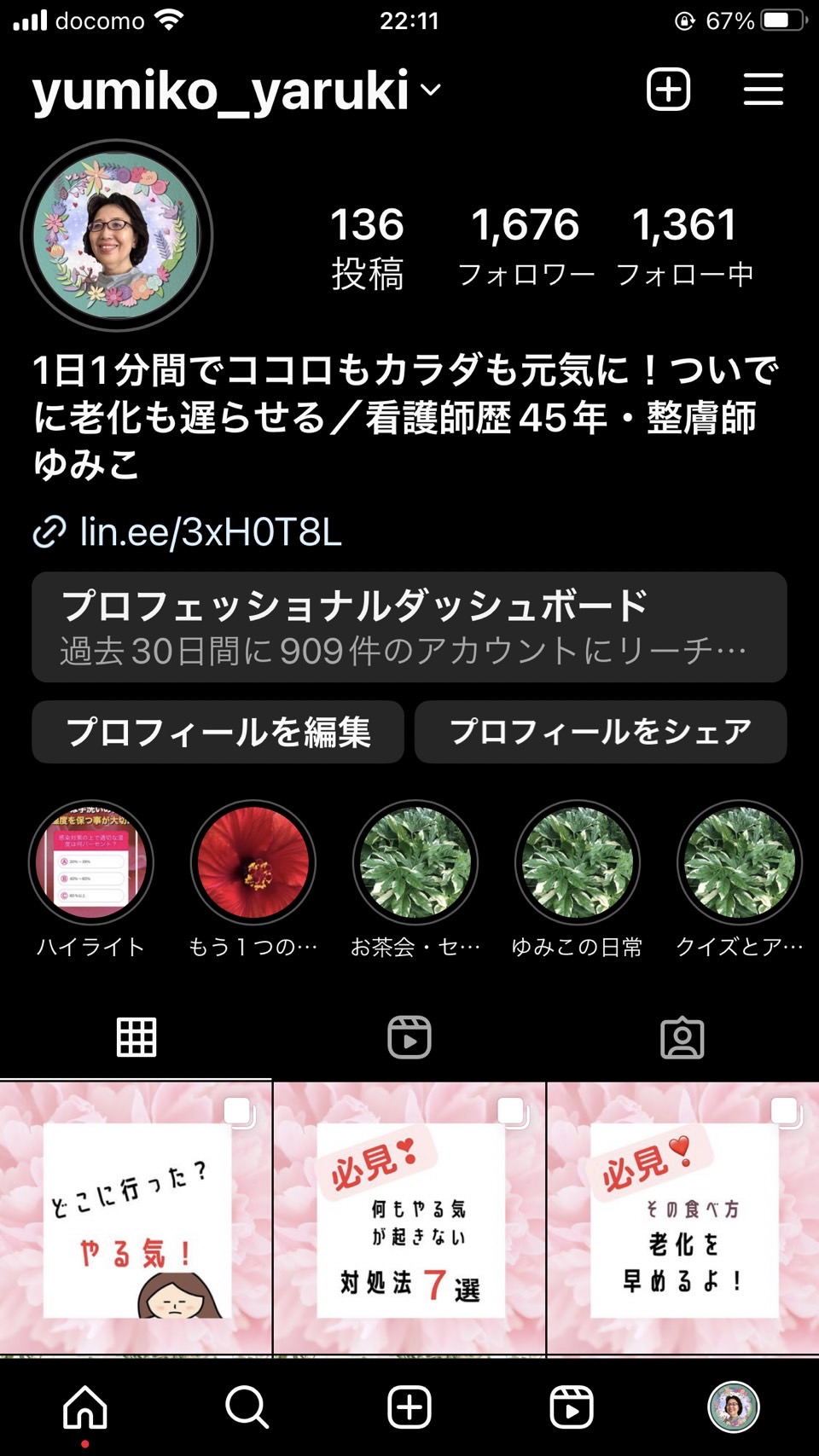Go to the home feed
The width and height of the screenshot is (819, 1456).
(85, 1407)
